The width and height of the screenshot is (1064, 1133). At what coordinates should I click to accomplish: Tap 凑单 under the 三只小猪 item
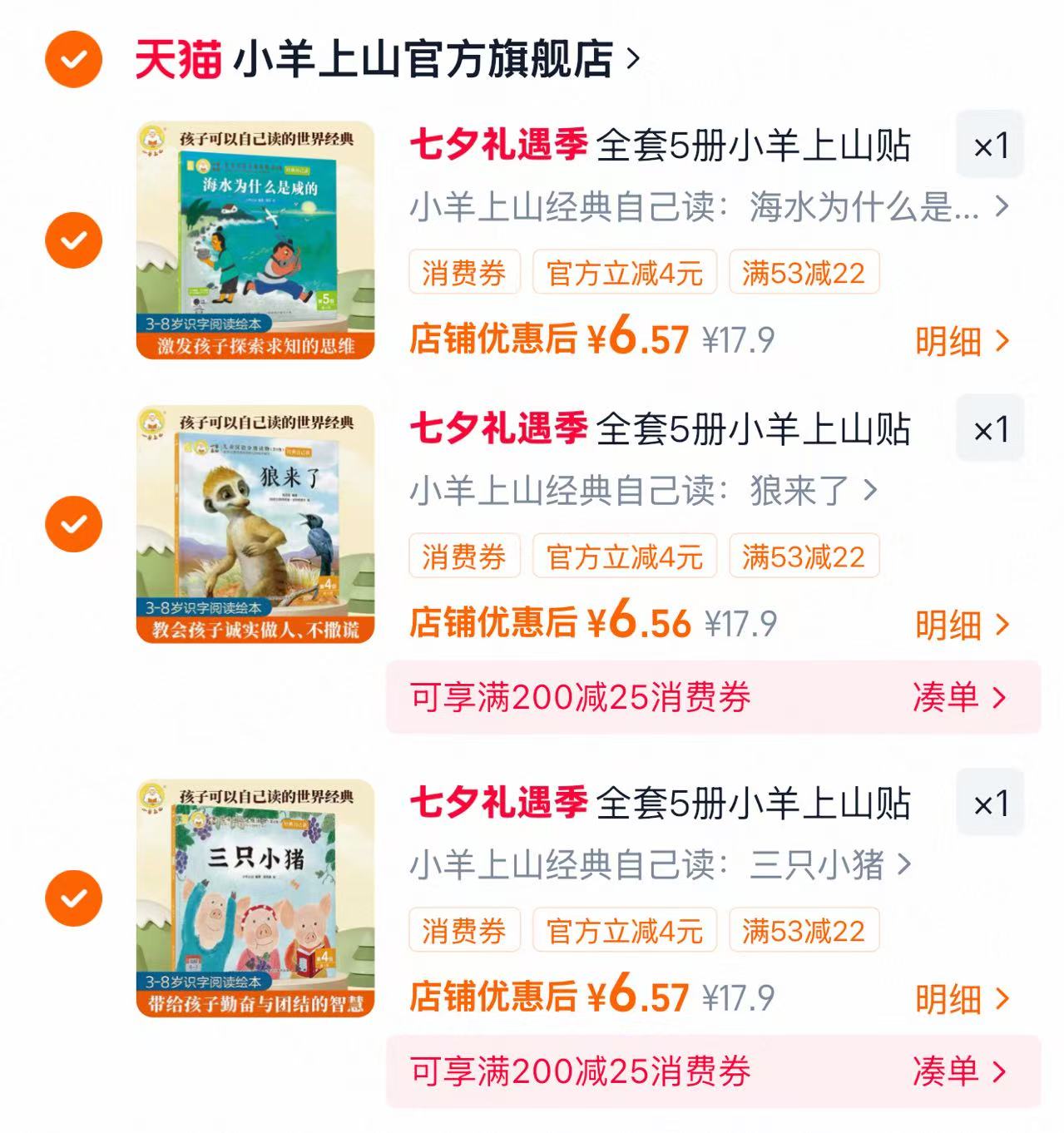click(x=960, y=1071)
